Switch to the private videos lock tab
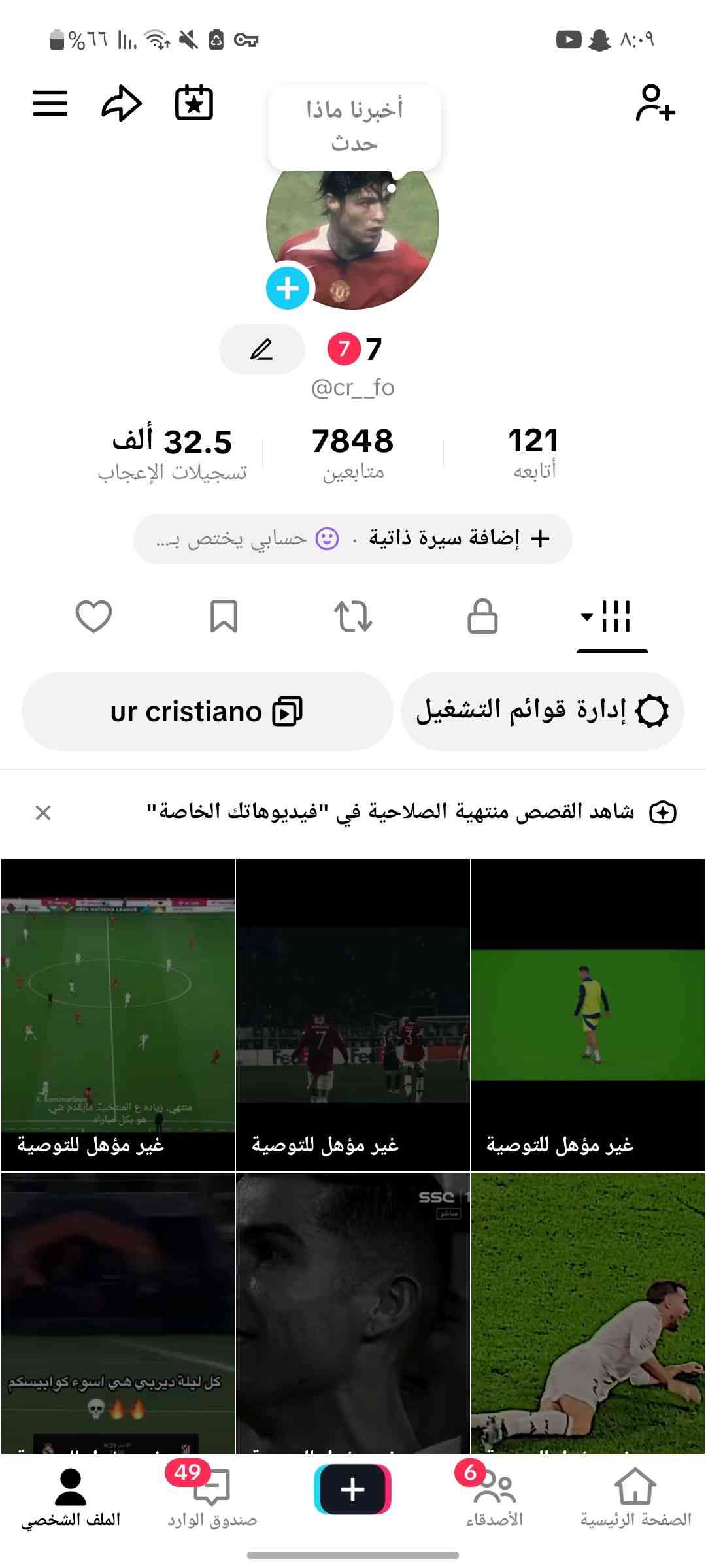706x1568 pixels. 482,617
